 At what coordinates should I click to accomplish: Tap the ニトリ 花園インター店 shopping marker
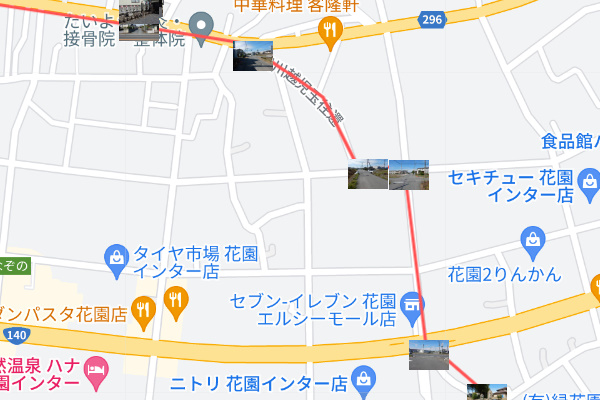coord(363,380)
